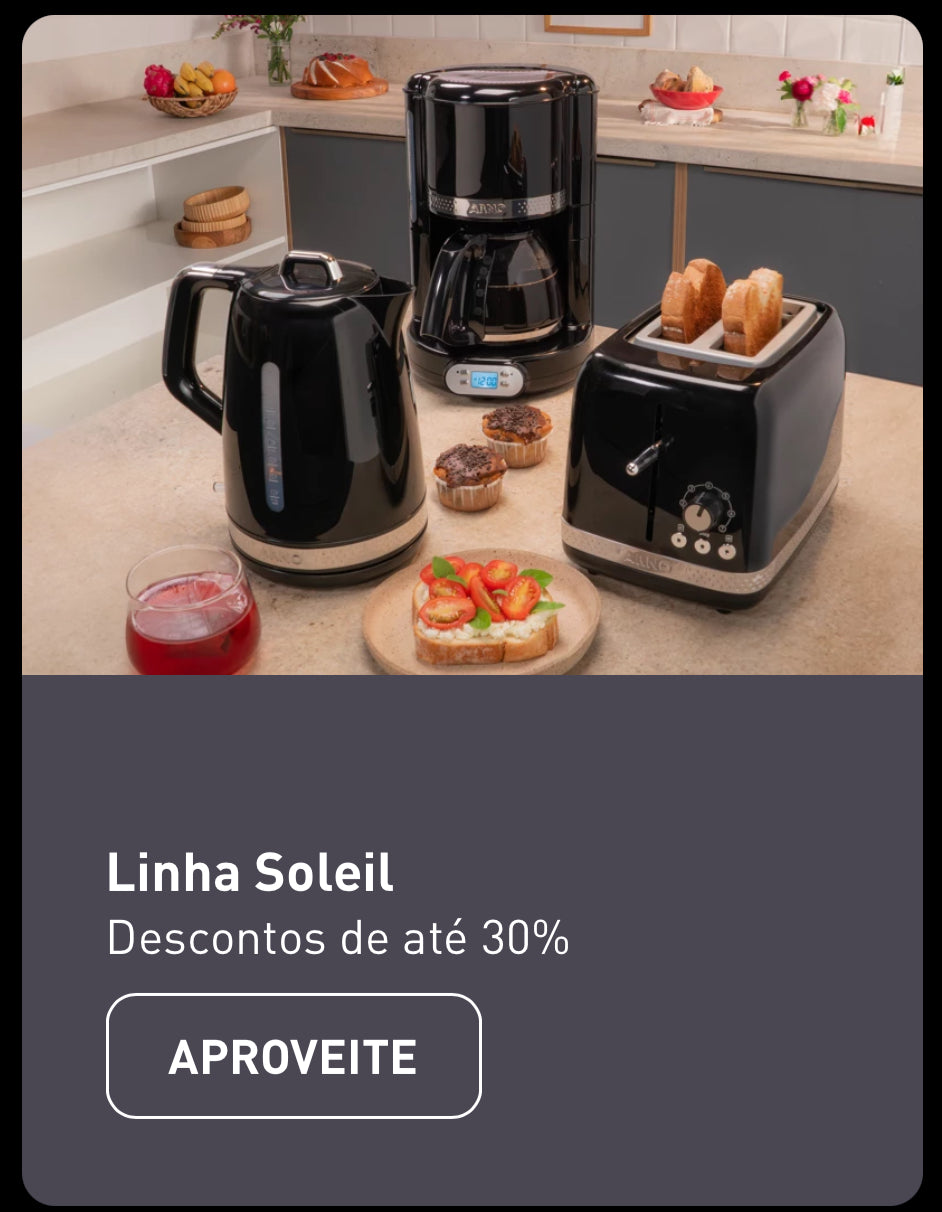Tap the APROVEITE button
The image size is (942, 1212).
[x=293, y=1056]
